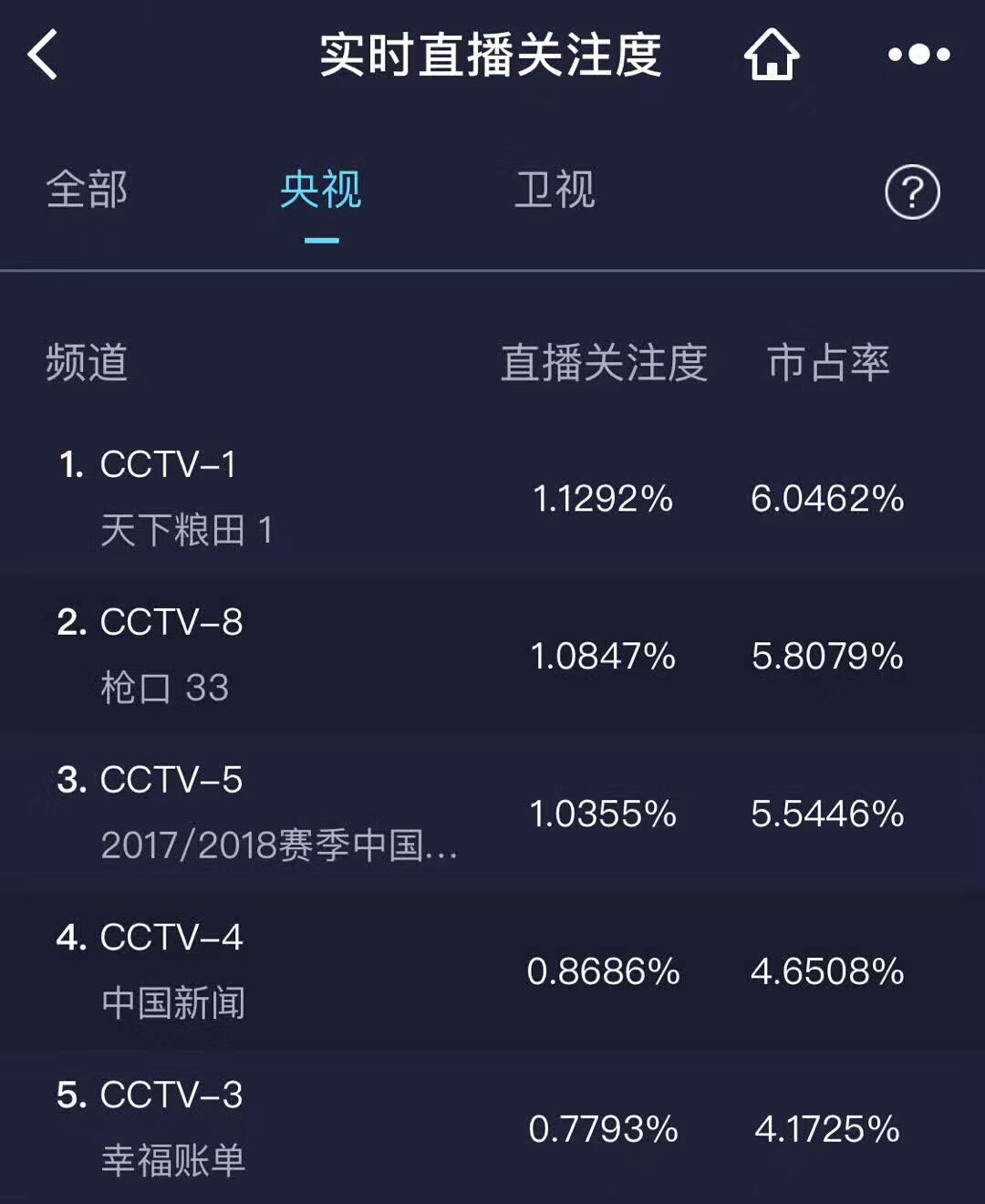
Task: Tap the 直播关注度 column header
Action: point(607,363)
